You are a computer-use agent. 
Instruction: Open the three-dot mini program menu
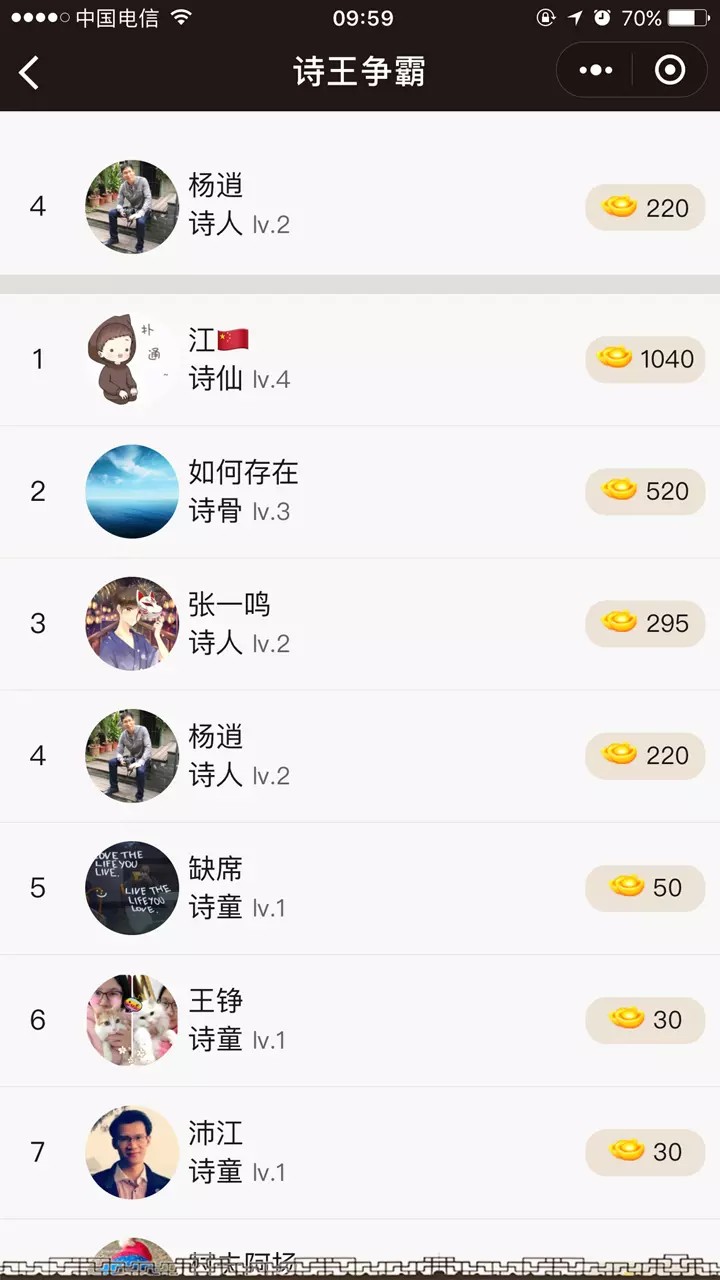coord(595,70)
